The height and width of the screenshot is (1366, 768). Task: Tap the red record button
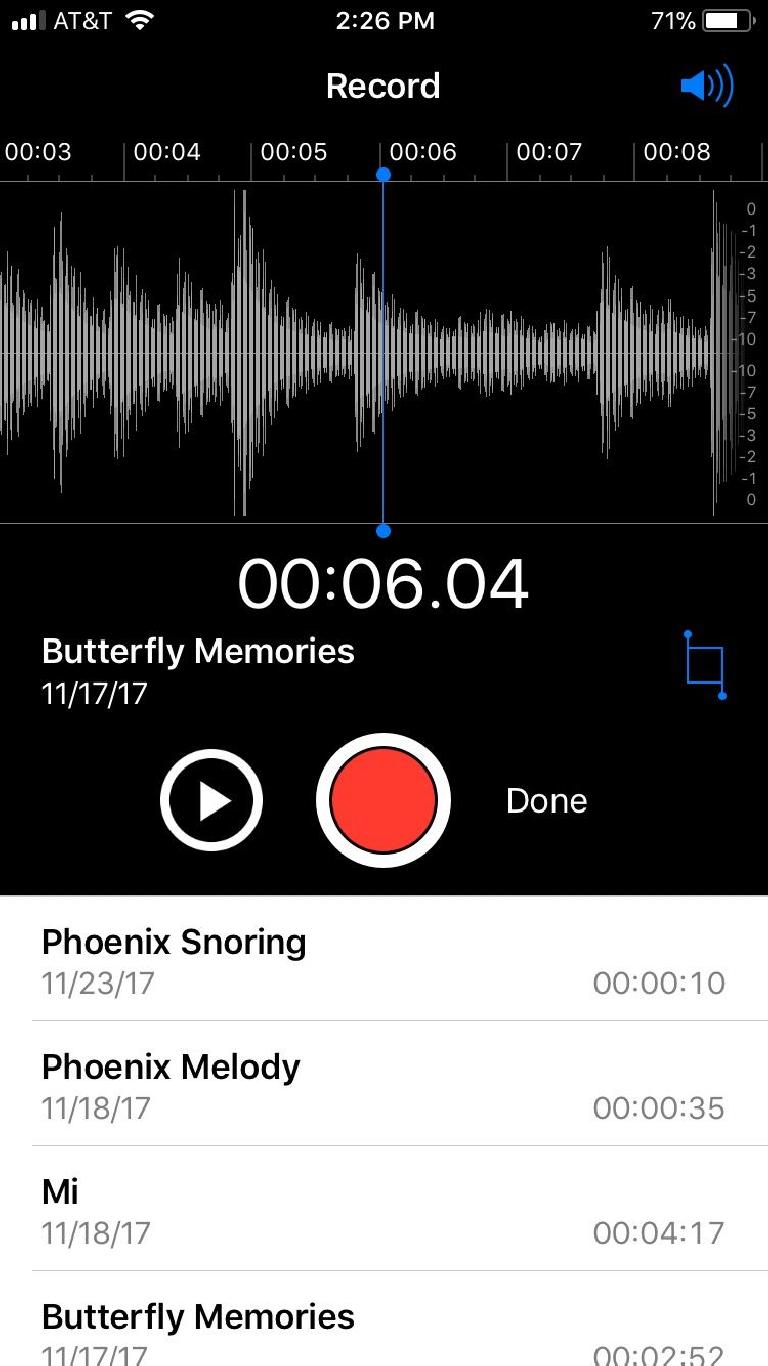tap(383, 800)
